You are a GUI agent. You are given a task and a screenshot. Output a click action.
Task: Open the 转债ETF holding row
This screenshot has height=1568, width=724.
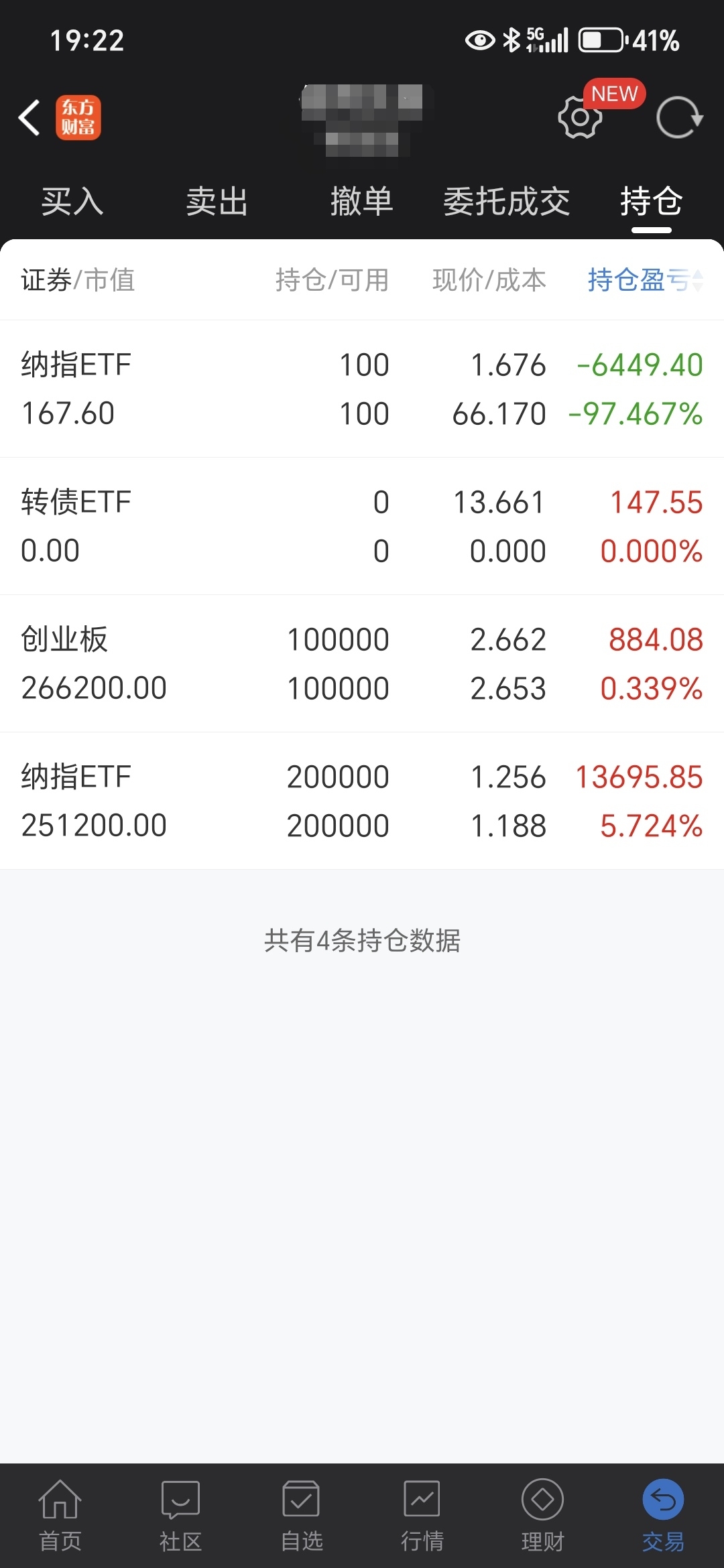pyautogui.click(x=362, y=527)
